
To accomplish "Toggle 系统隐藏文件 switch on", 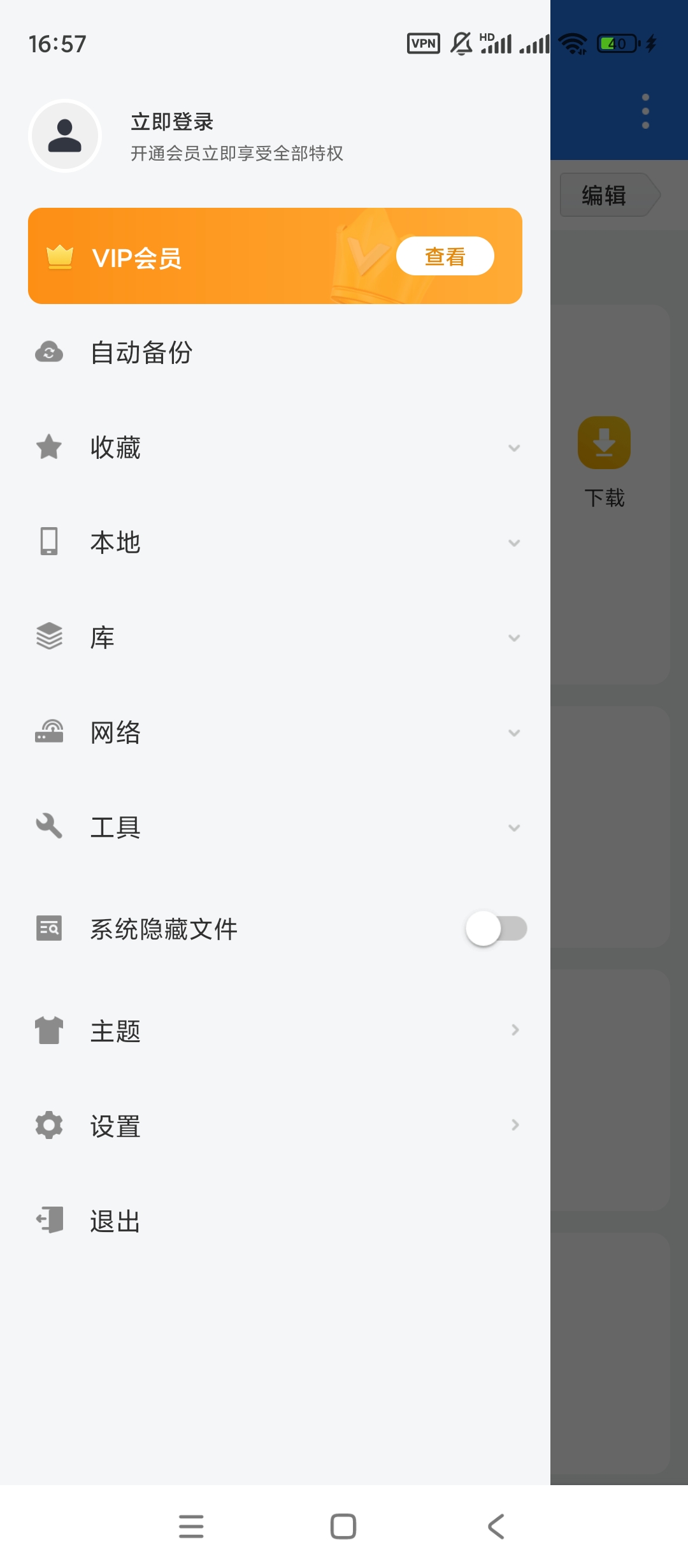I will click(x=496, y=929).
